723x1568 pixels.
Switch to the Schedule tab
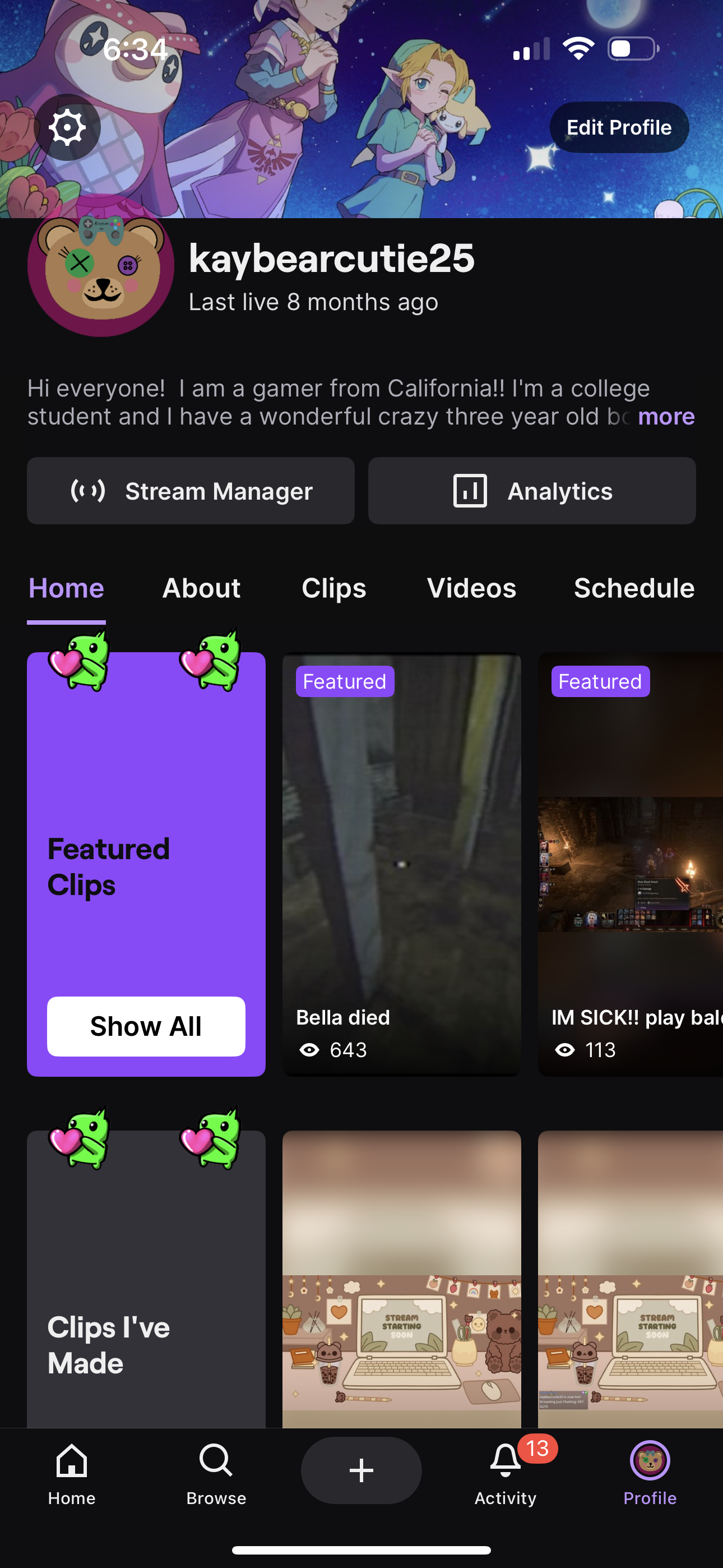point(633,589)
